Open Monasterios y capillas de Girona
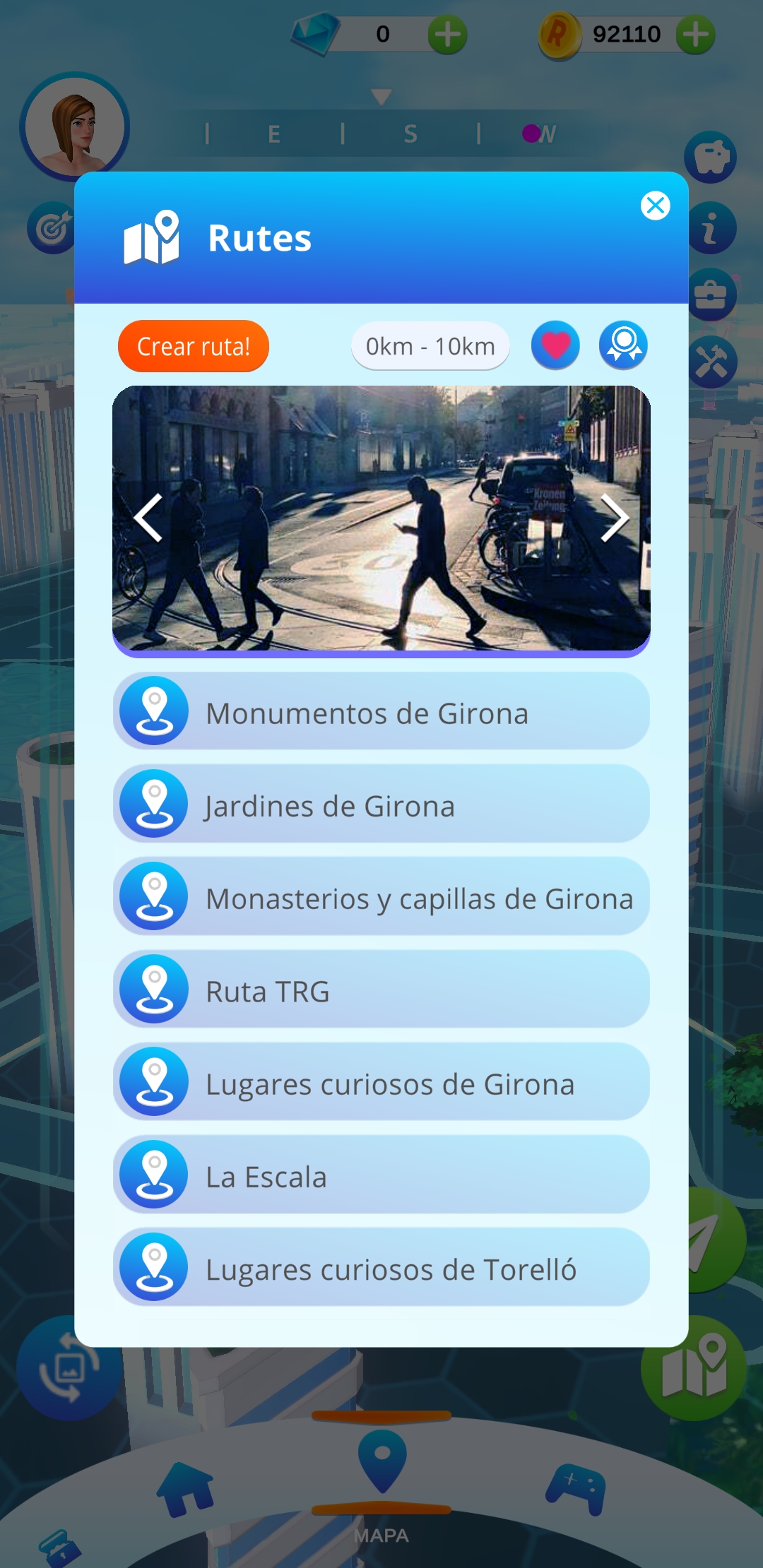This screenshot has width=763, height=1568. [381, 898]
